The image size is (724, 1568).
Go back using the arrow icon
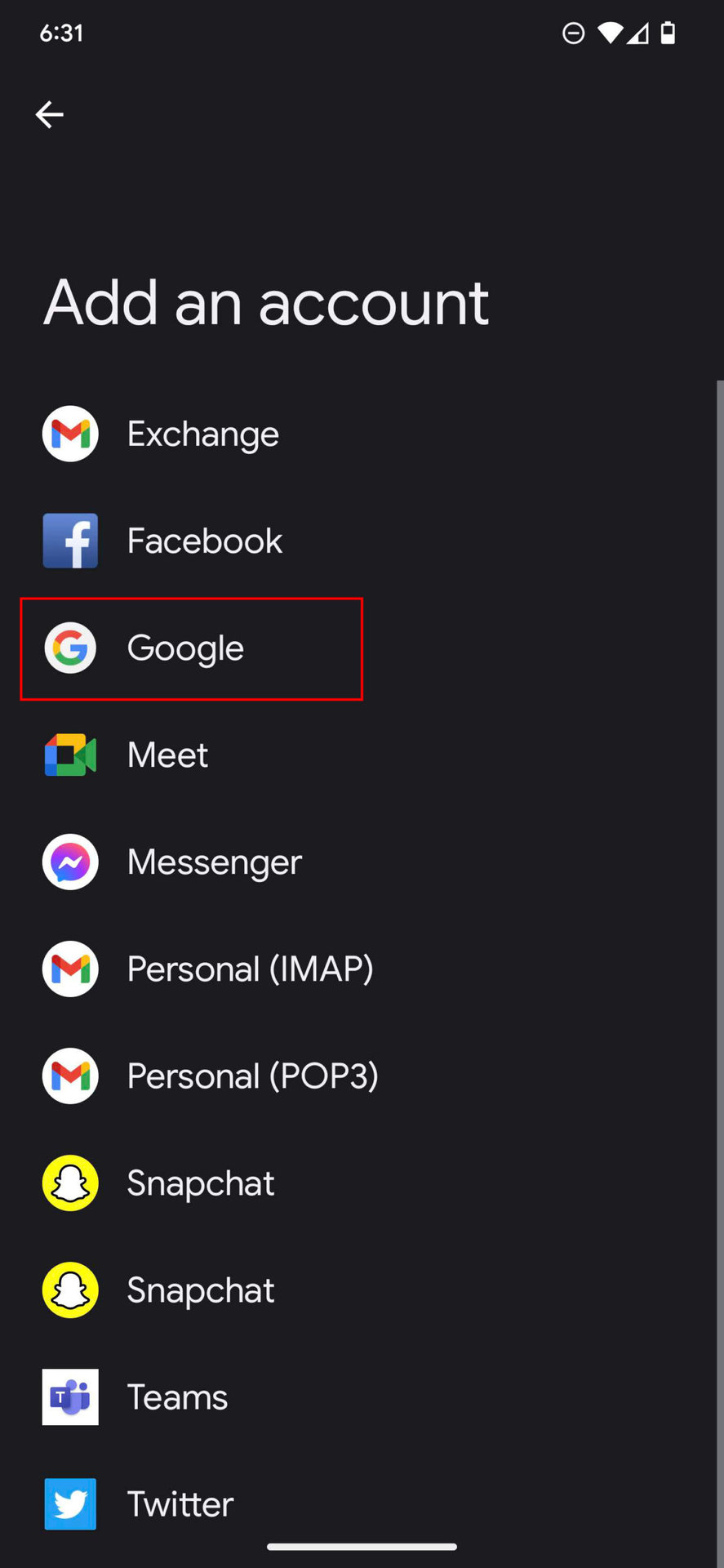coord(50,114)
